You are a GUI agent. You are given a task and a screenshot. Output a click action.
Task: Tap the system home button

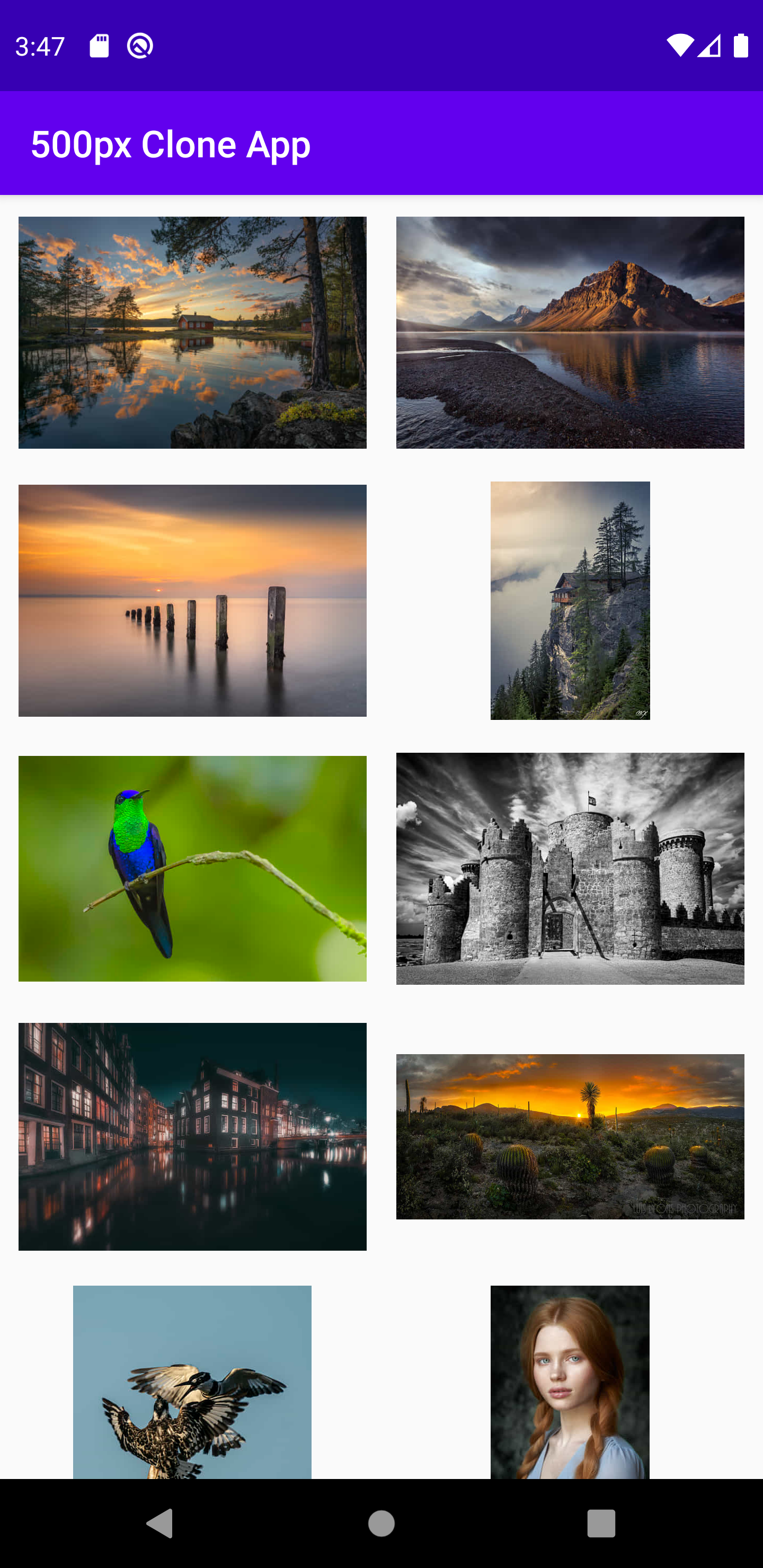pyautogui.click(x=381, y=1523)
